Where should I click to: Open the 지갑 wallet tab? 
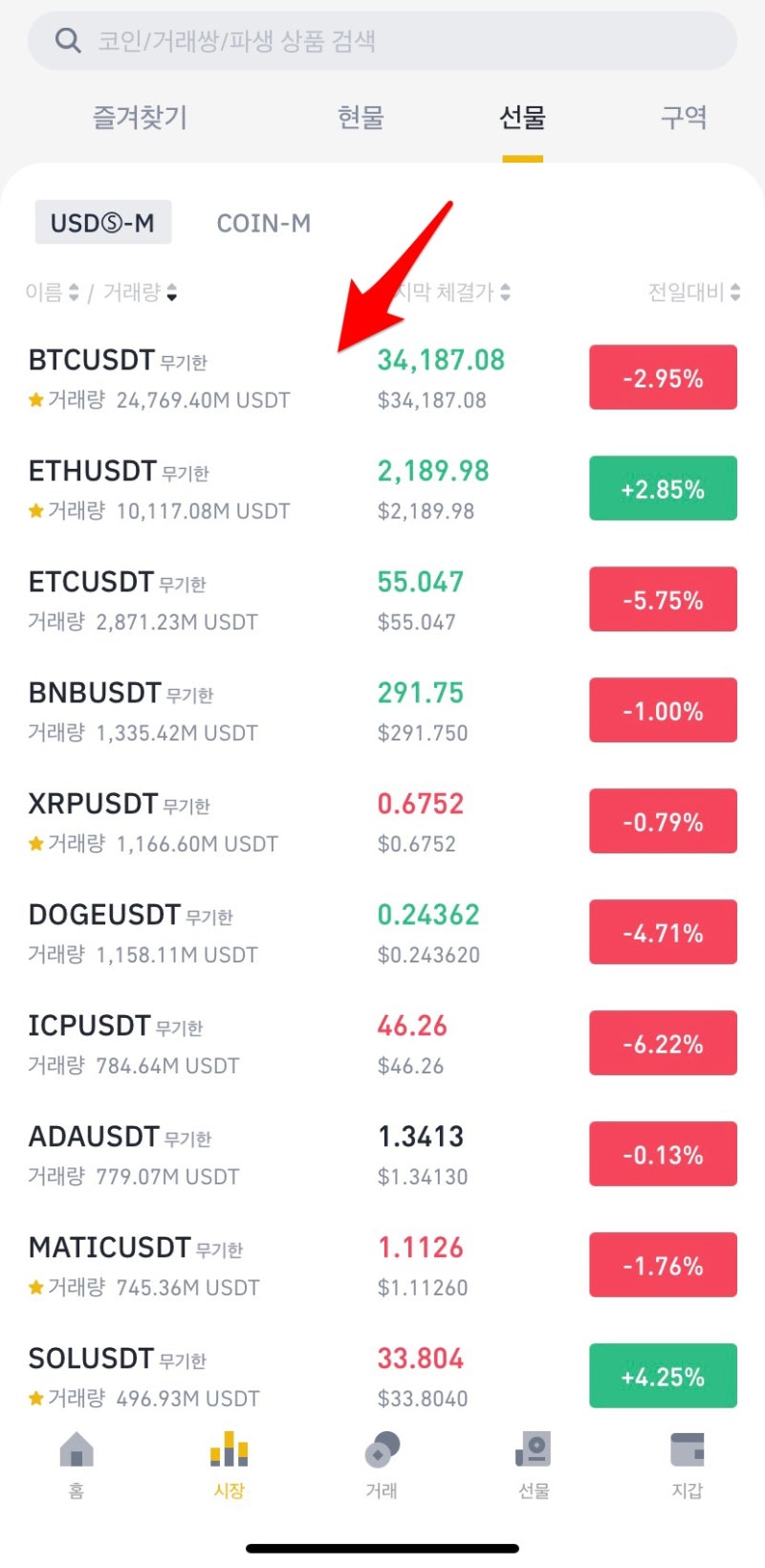click(x=687, y=1465)
